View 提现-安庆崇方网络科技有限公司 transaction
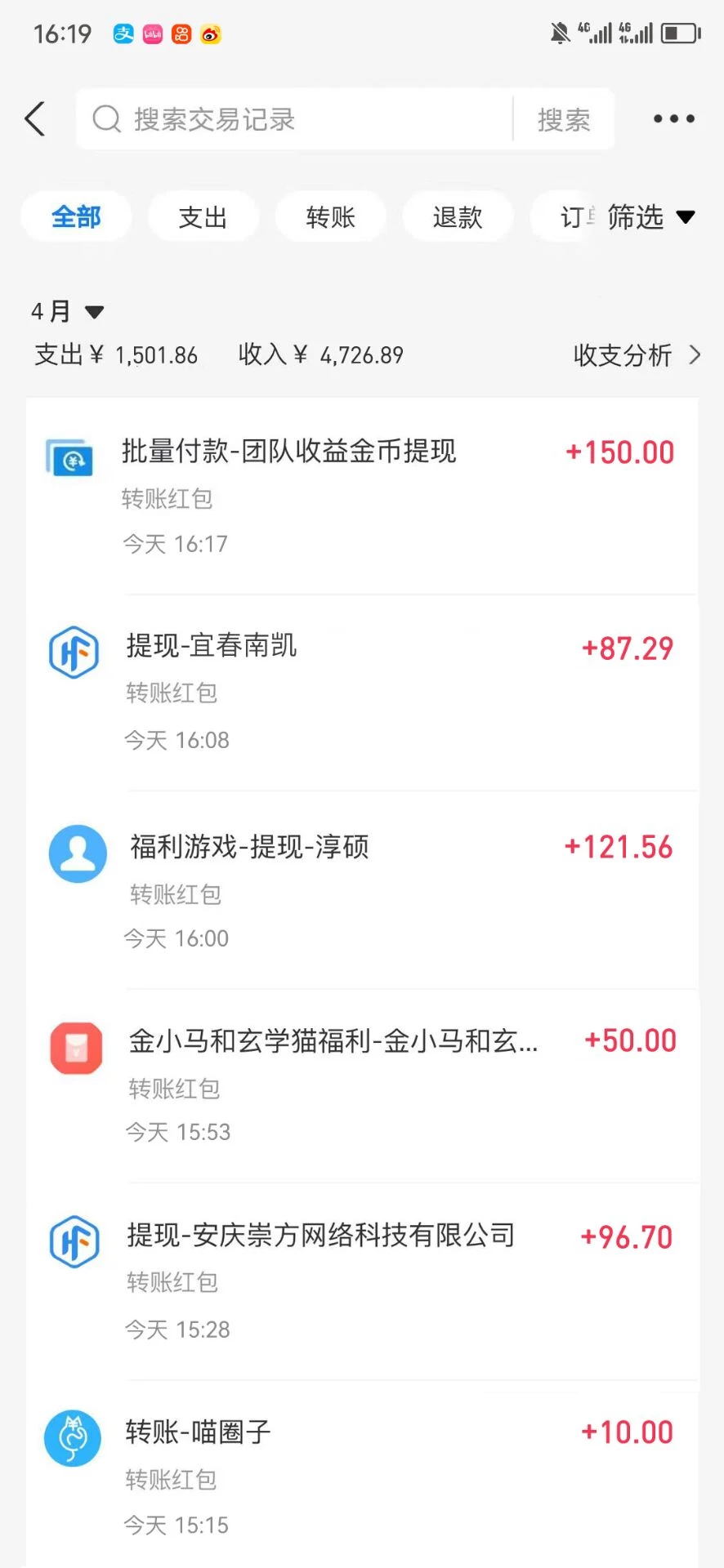 coord(361,1281)
